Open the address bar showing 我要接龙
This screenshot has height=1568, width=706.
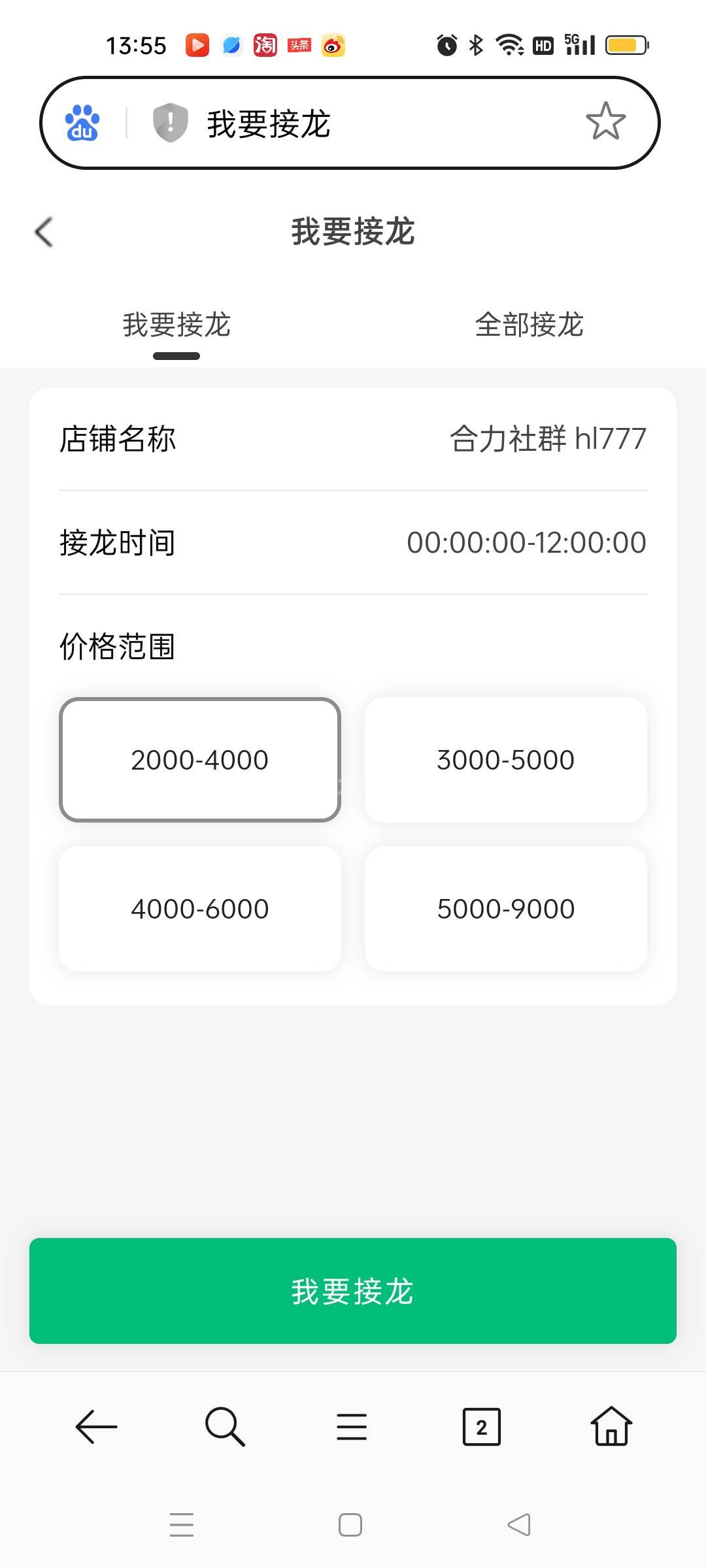point(366,123)
